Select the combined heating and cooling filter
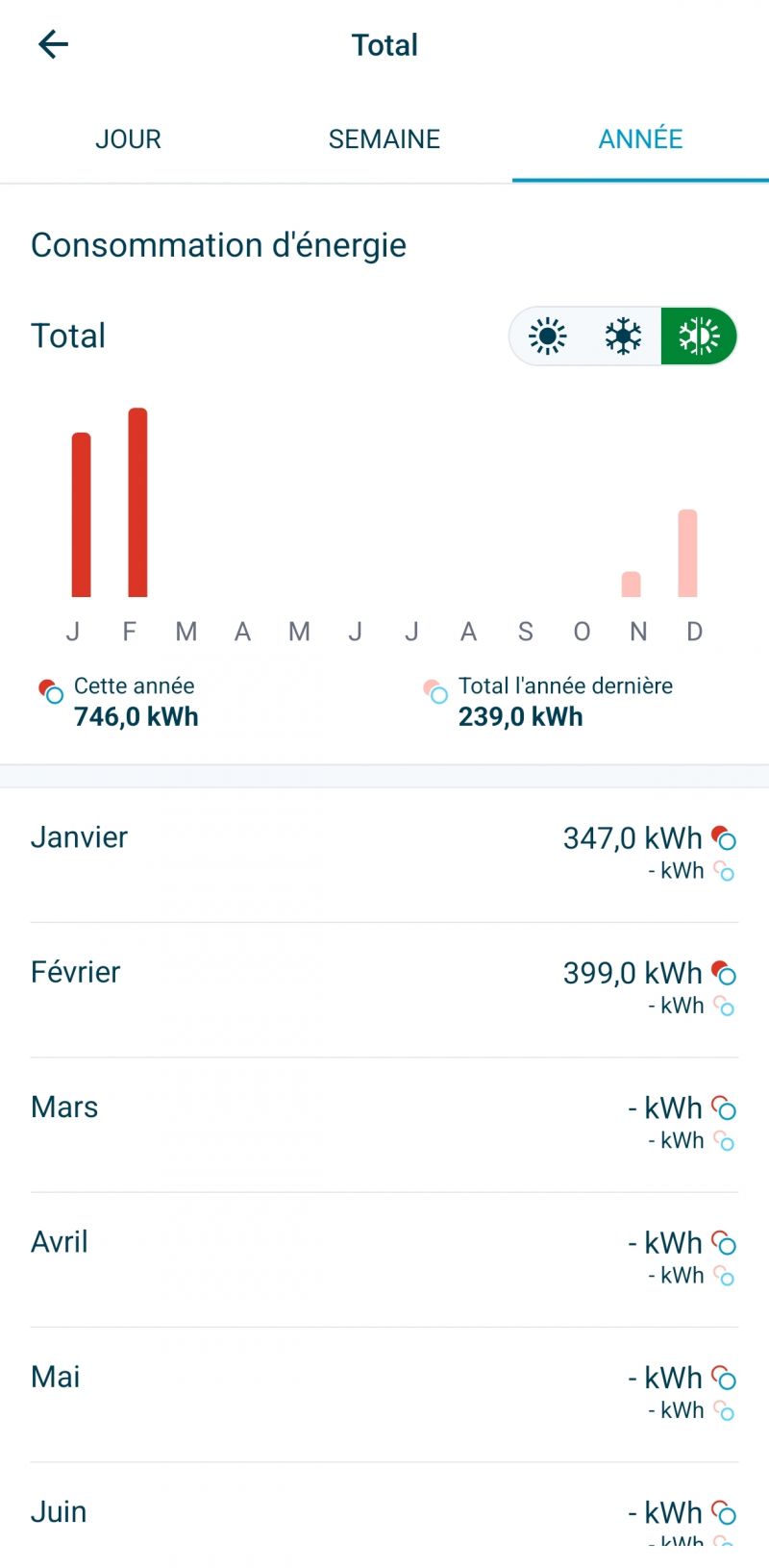Screen dimensions: 769x1568 (699, 336)
